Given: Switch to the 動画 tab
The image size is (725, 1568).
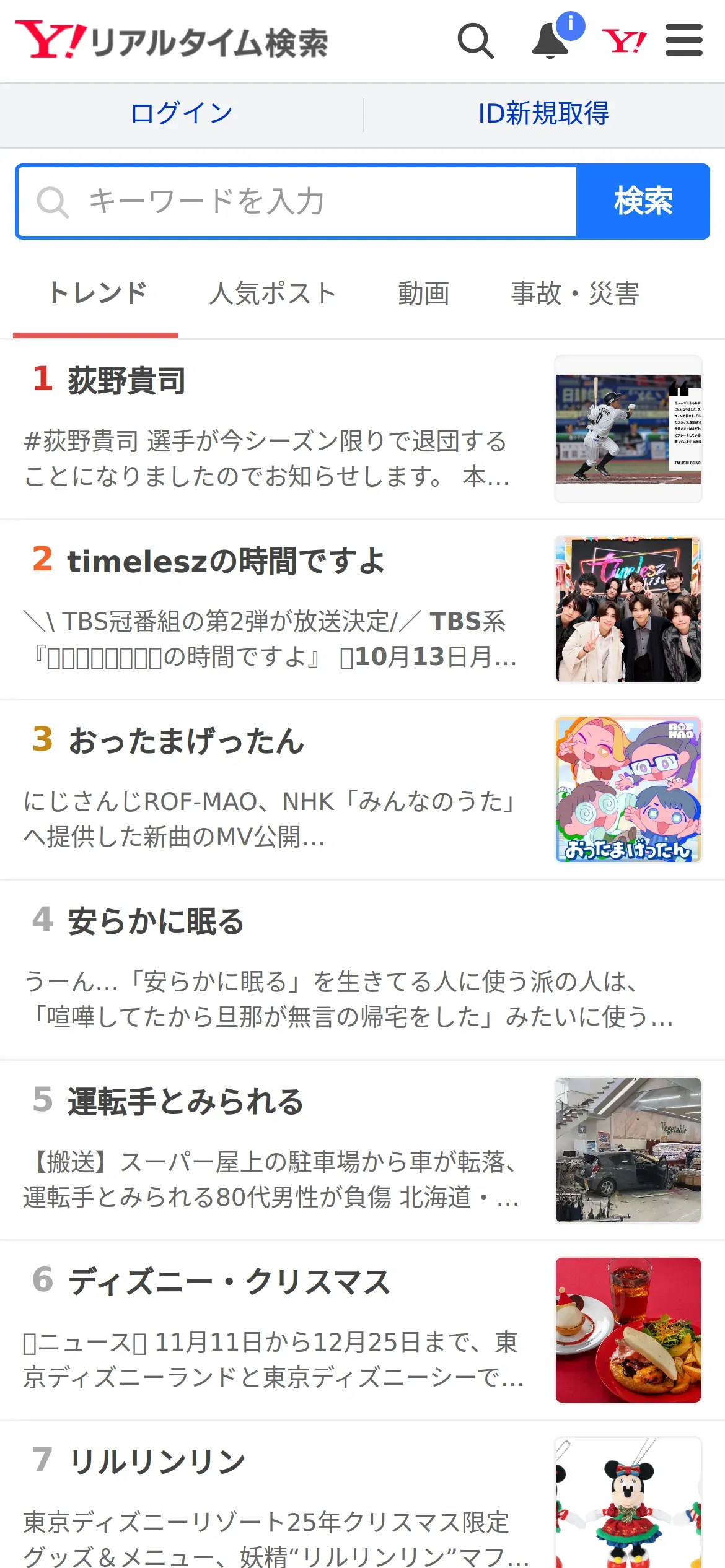Looking at the screenshot, I should click(x=423, y=294).
